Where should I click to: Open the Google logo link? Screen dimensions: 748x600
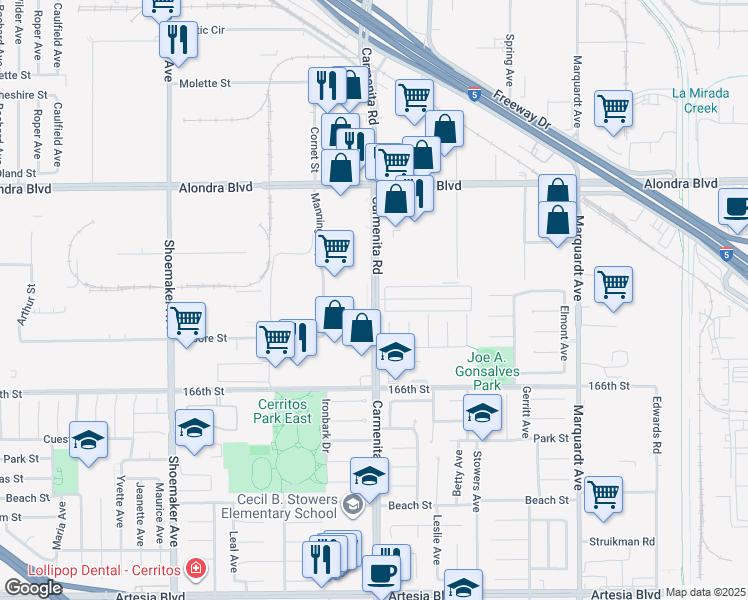(x=33, y=588)
